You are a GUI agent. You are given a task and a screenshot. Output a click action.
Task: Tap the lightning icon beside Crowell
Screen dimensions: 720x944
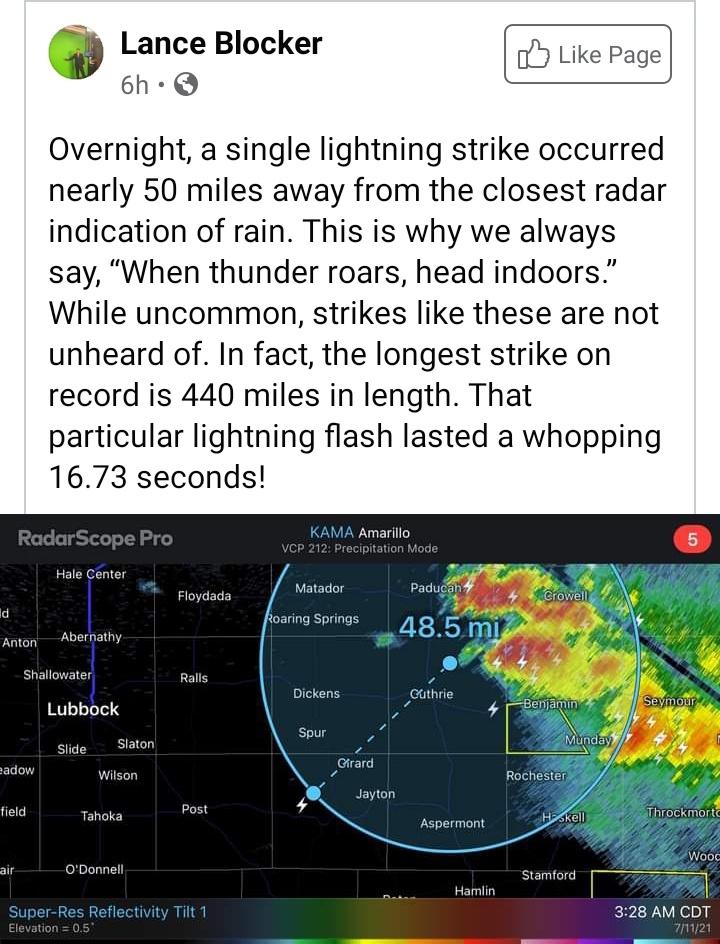(512, 598)
